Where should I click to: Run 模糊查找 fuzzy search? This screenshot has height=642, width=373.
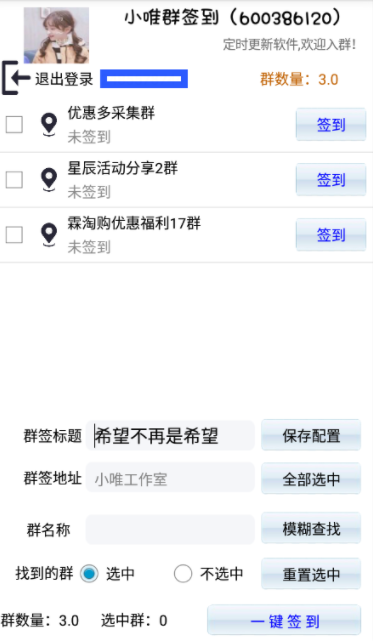pyautogui.click(x=311, y=529)
